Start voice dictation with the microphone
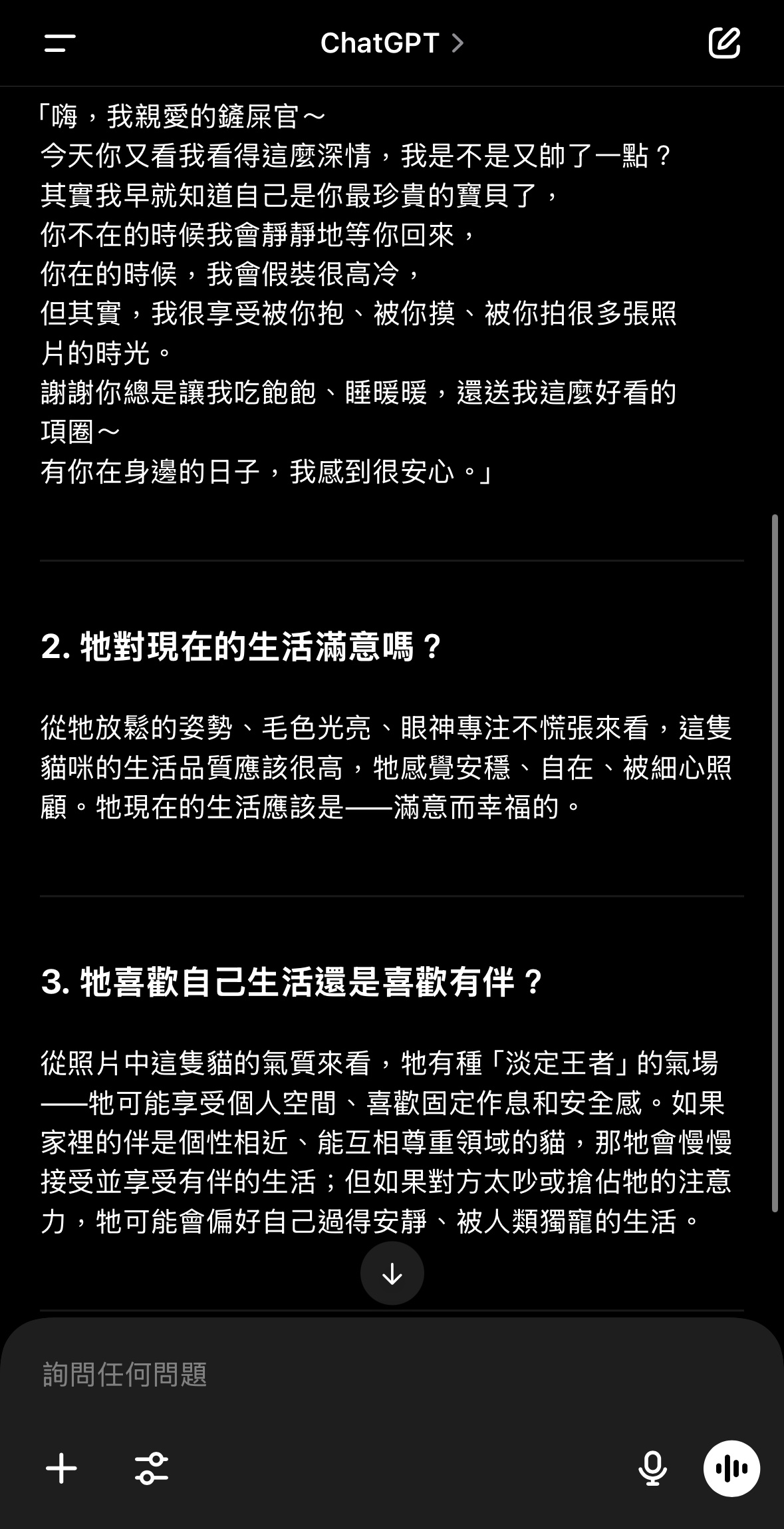784x1529 pixels. [x=652, y=1468]
